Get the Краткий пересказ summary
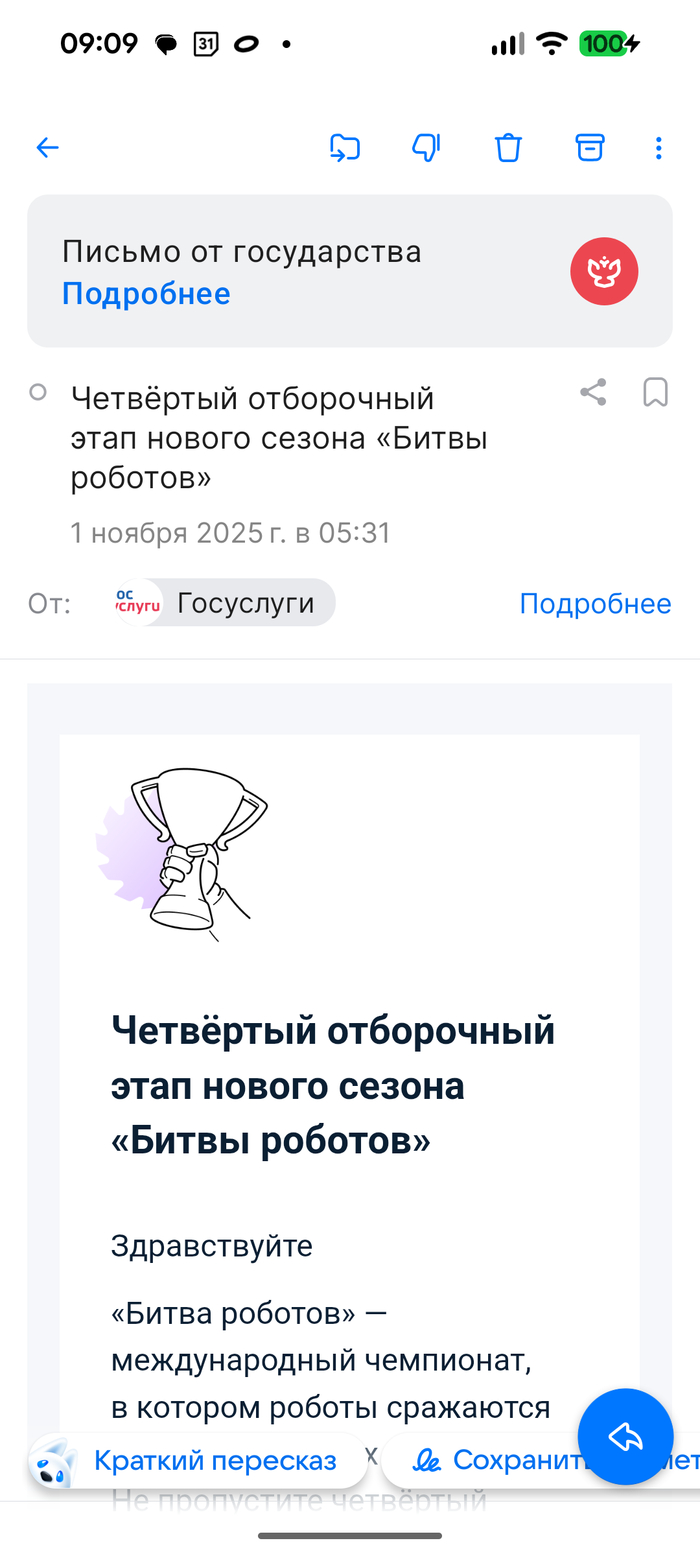 [x=200, y=1461]
